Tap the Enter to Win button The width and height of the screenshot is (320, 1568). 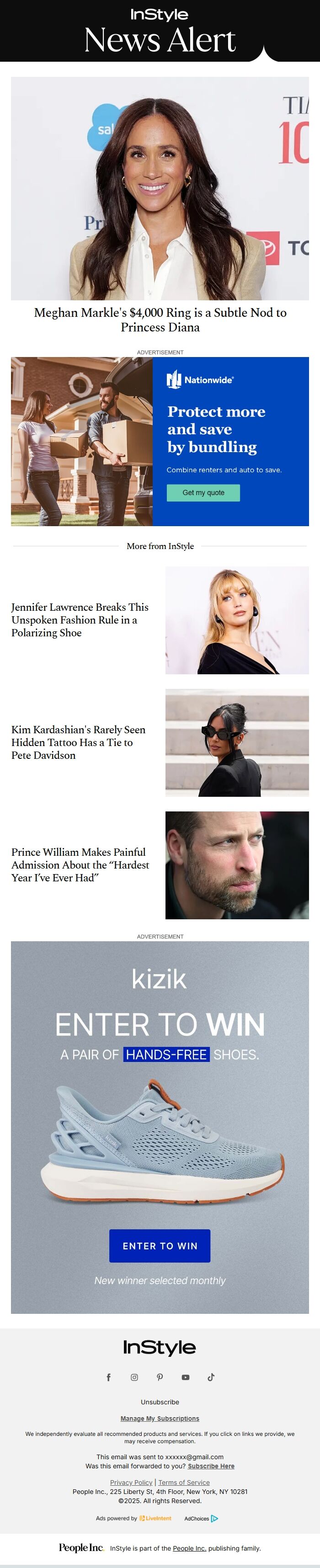[x=160, y=1245]
